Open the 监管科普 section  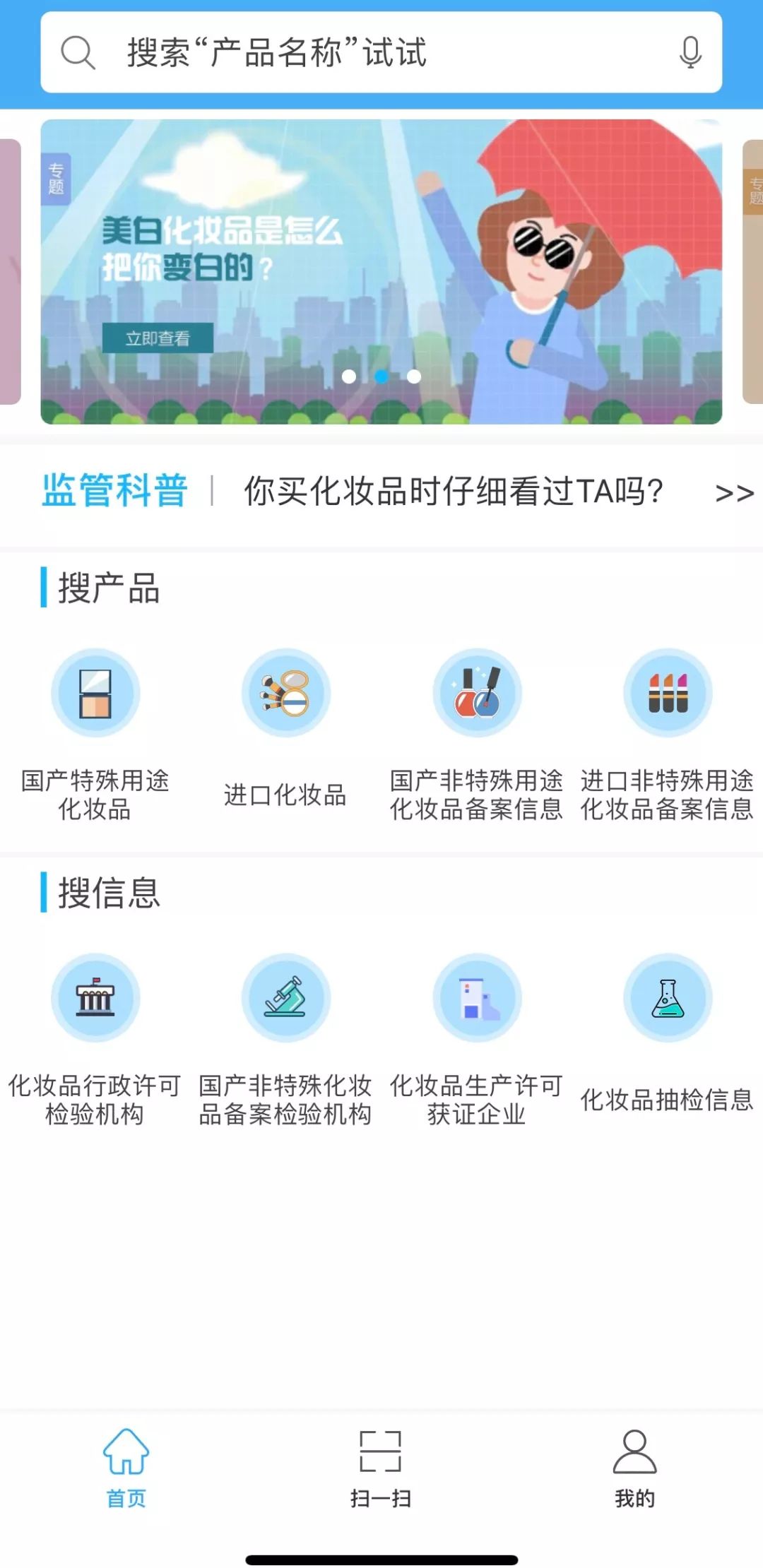click(115, 492)
